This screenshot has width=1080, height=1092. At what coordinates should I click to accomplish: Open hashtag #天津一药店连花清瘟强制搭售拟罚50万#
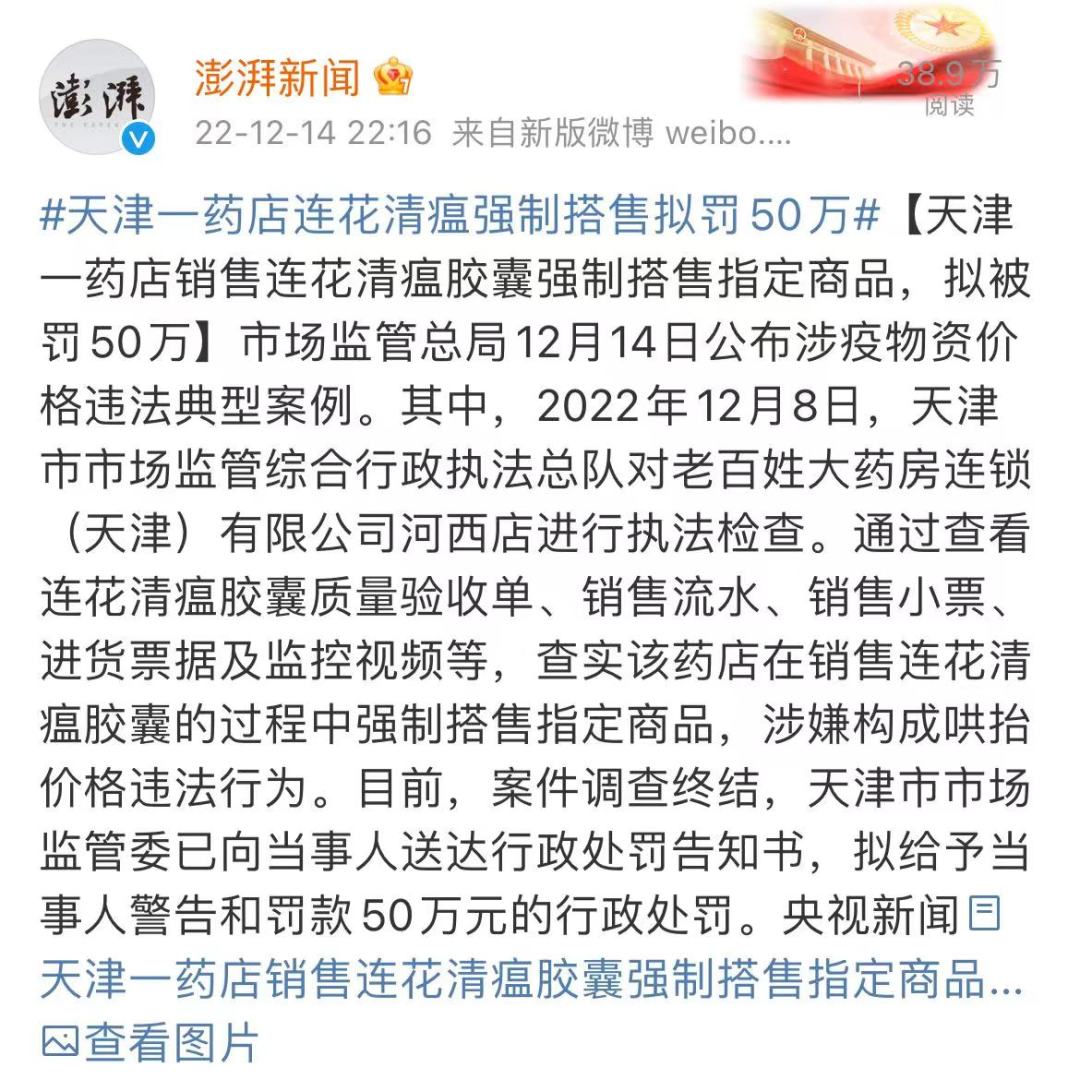[460, 215]
